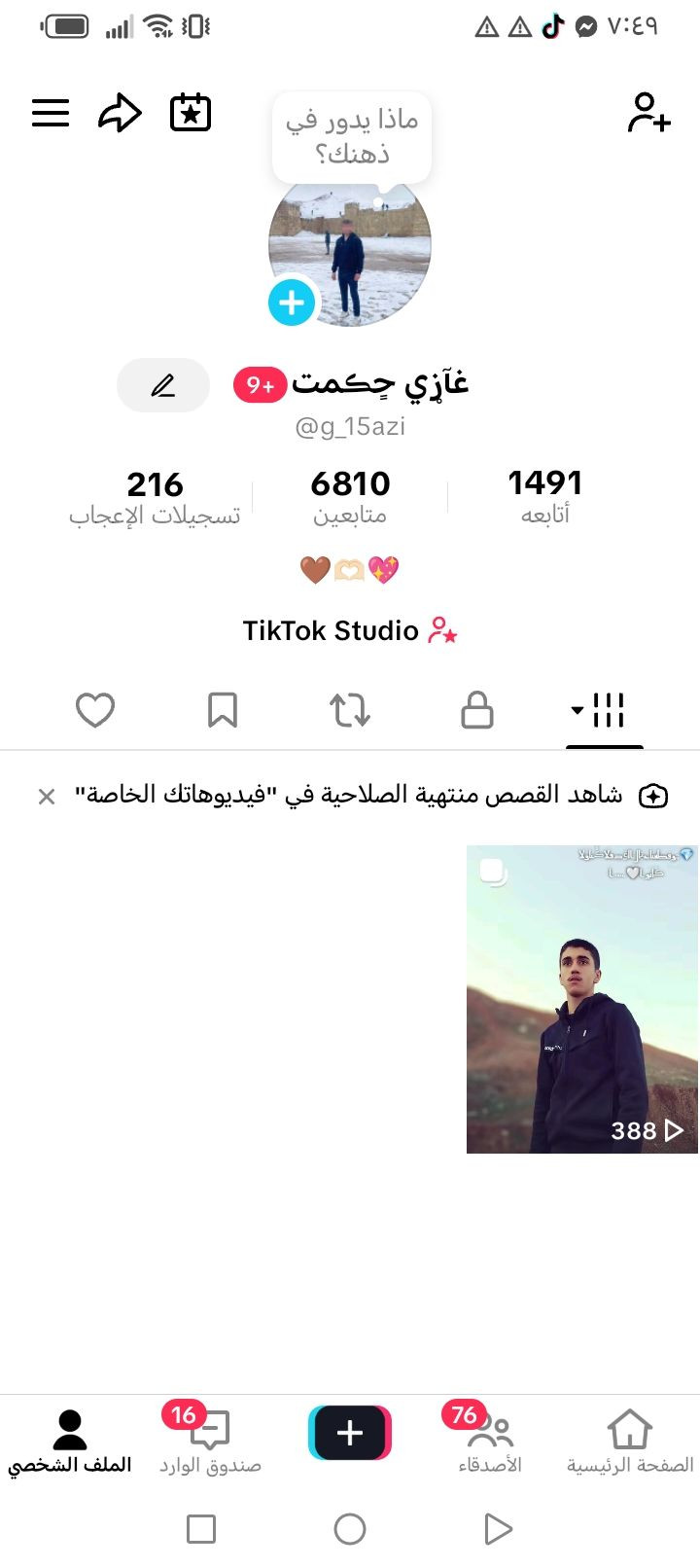Tap the add friends icon
Image resolution: width=700 pixels, height=1568 pixels.
[x=648, y=113]
